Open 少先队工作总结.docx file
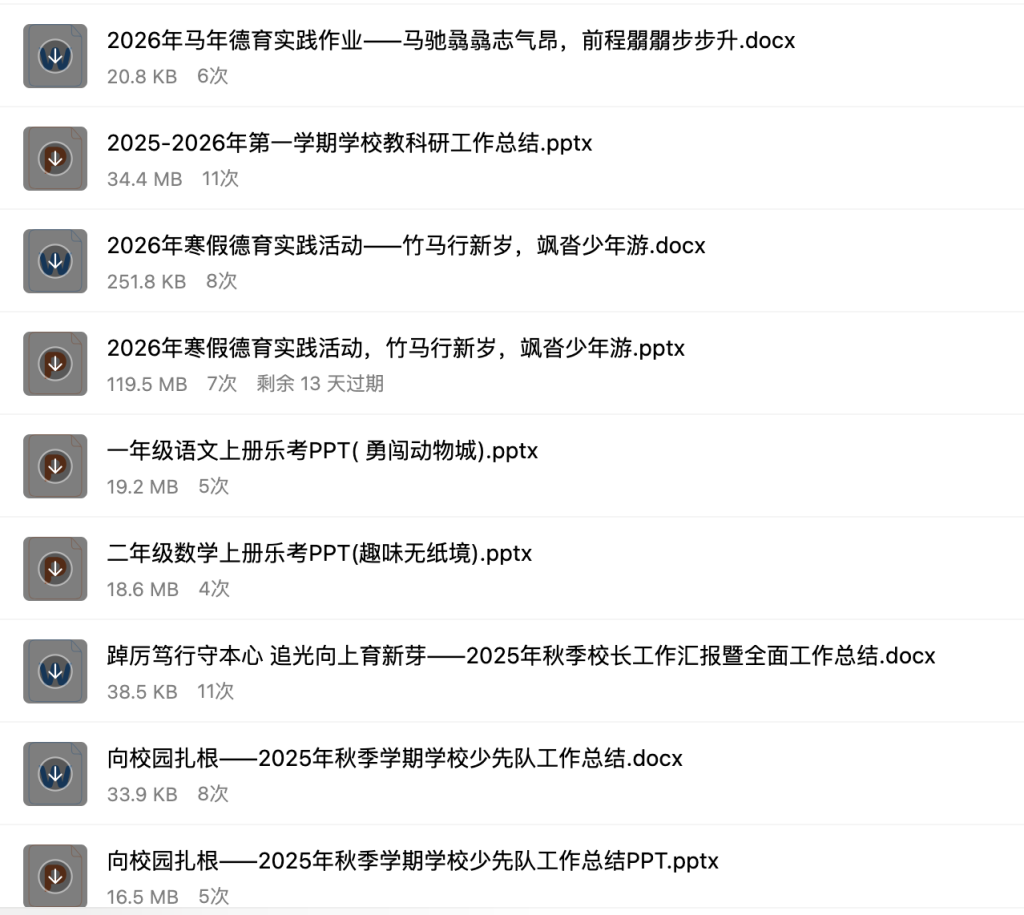This screenshot has width=1024, height=915. [394, 759]
